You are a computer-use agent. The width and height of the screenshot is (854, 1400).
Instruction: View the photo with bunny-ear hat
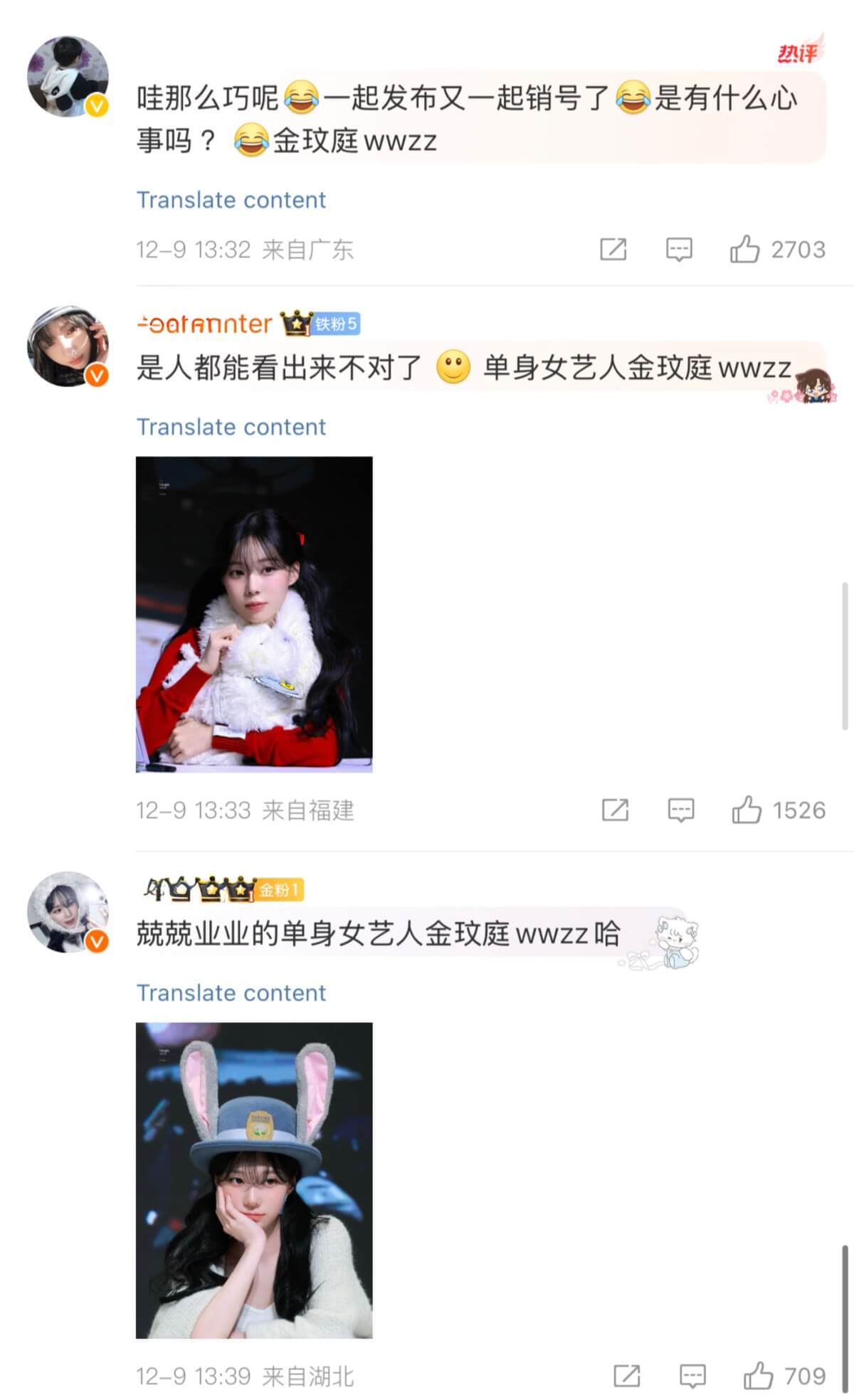pyautogui.click(x=254, y=1180)
